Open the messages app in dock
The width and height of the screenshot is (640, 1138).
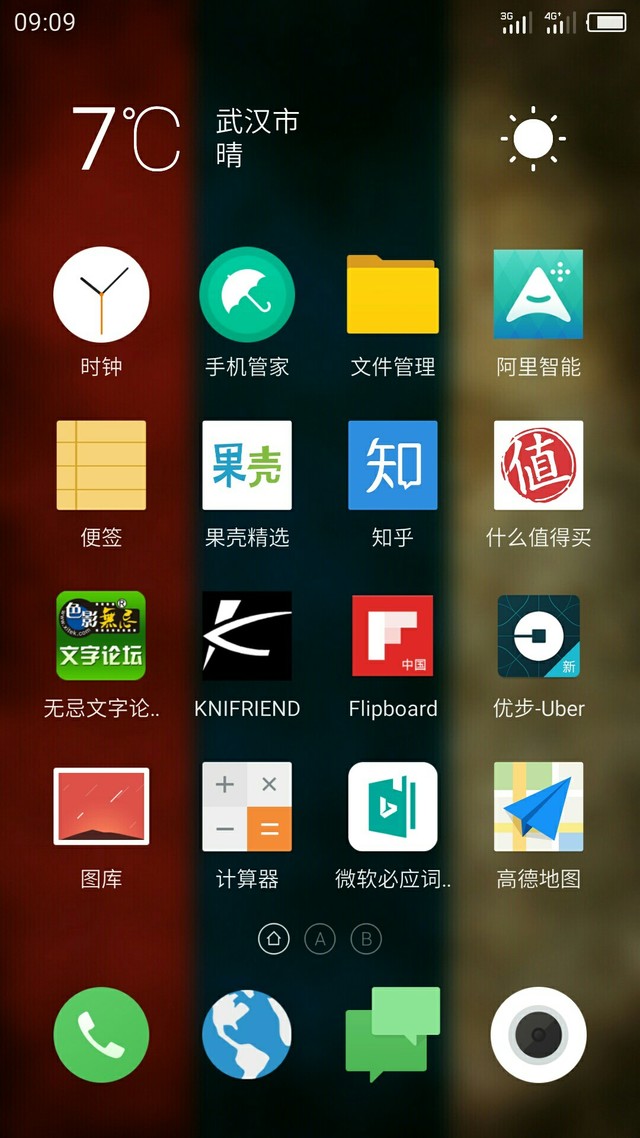coord(393,1035)
